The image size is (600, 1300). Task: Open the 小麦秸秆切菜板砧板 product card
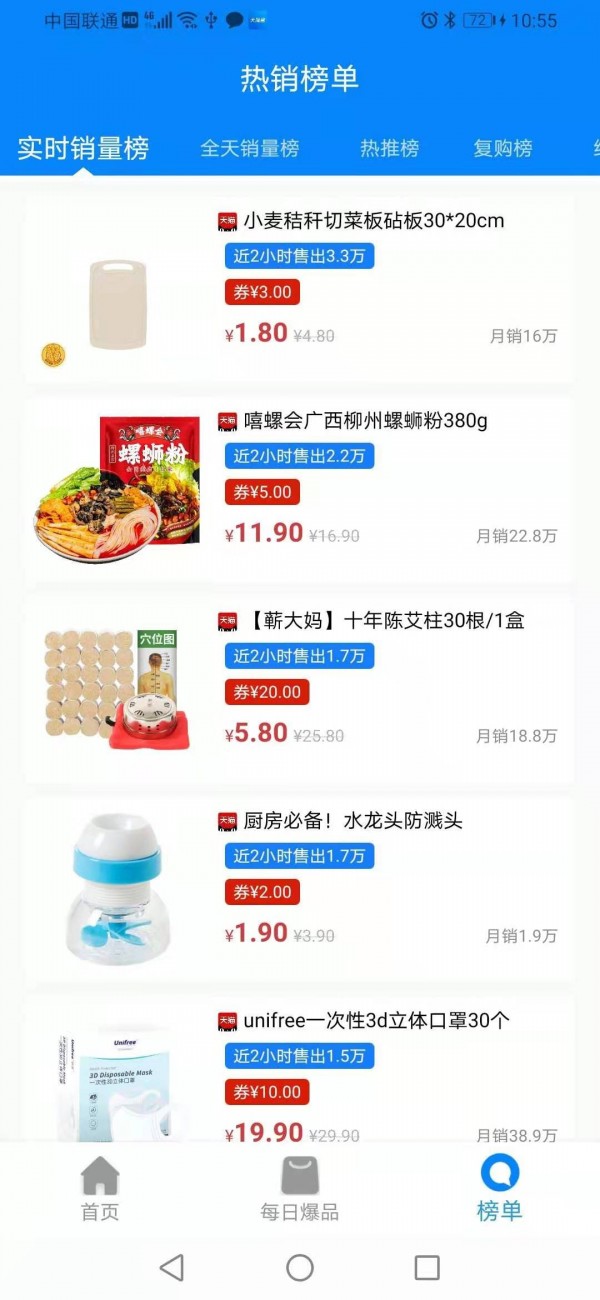click(x=299, y=289)
